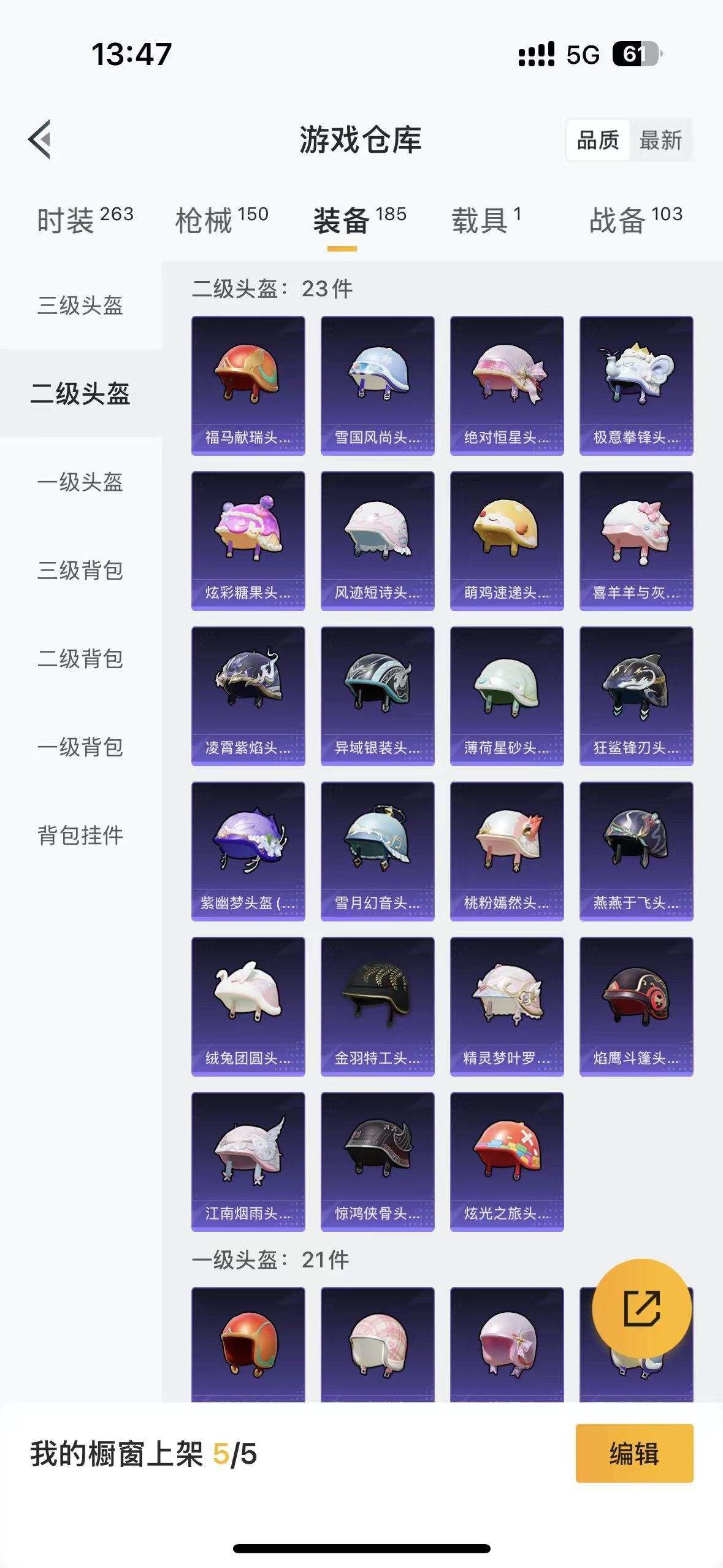Screen dimensions: 723x1568
Task: Jump to 一级头盔 category
Action: pyautogui.click(x=80, y=482)
